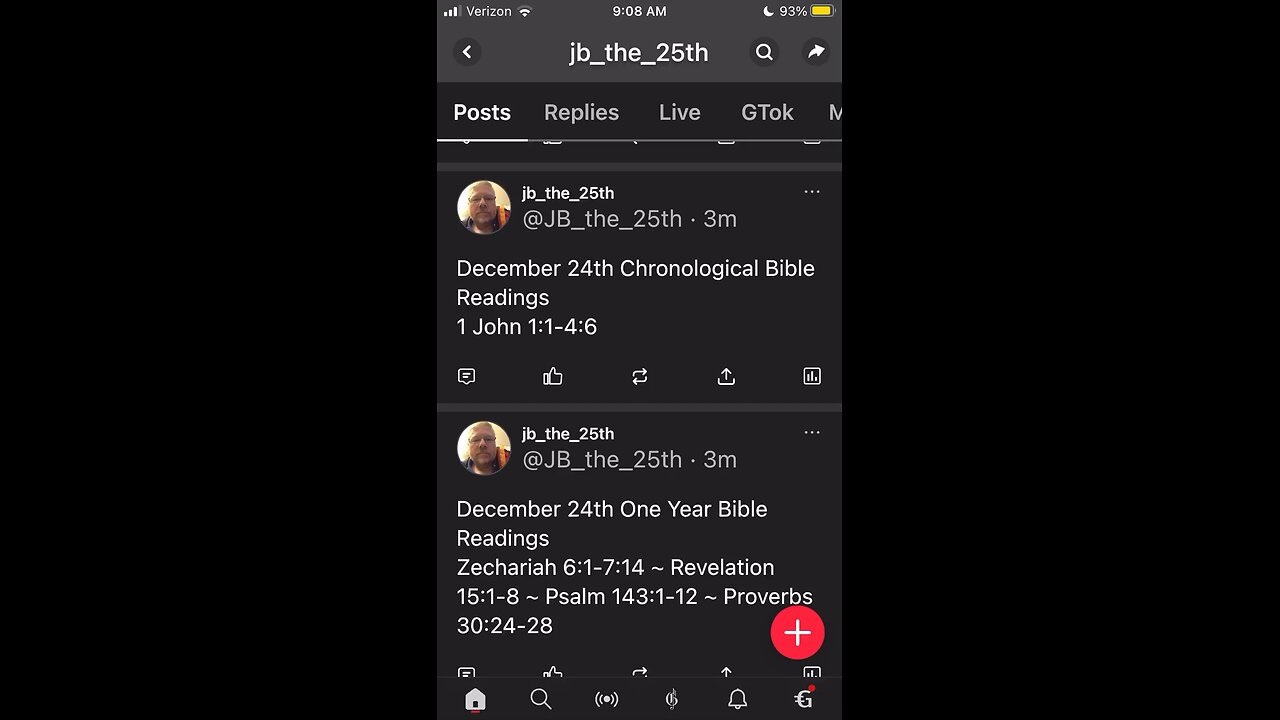The height and width of the screenshot is (720, 1280).
Task: Comment on the Chronological Bible Readings post
Action: coord(466,376)
